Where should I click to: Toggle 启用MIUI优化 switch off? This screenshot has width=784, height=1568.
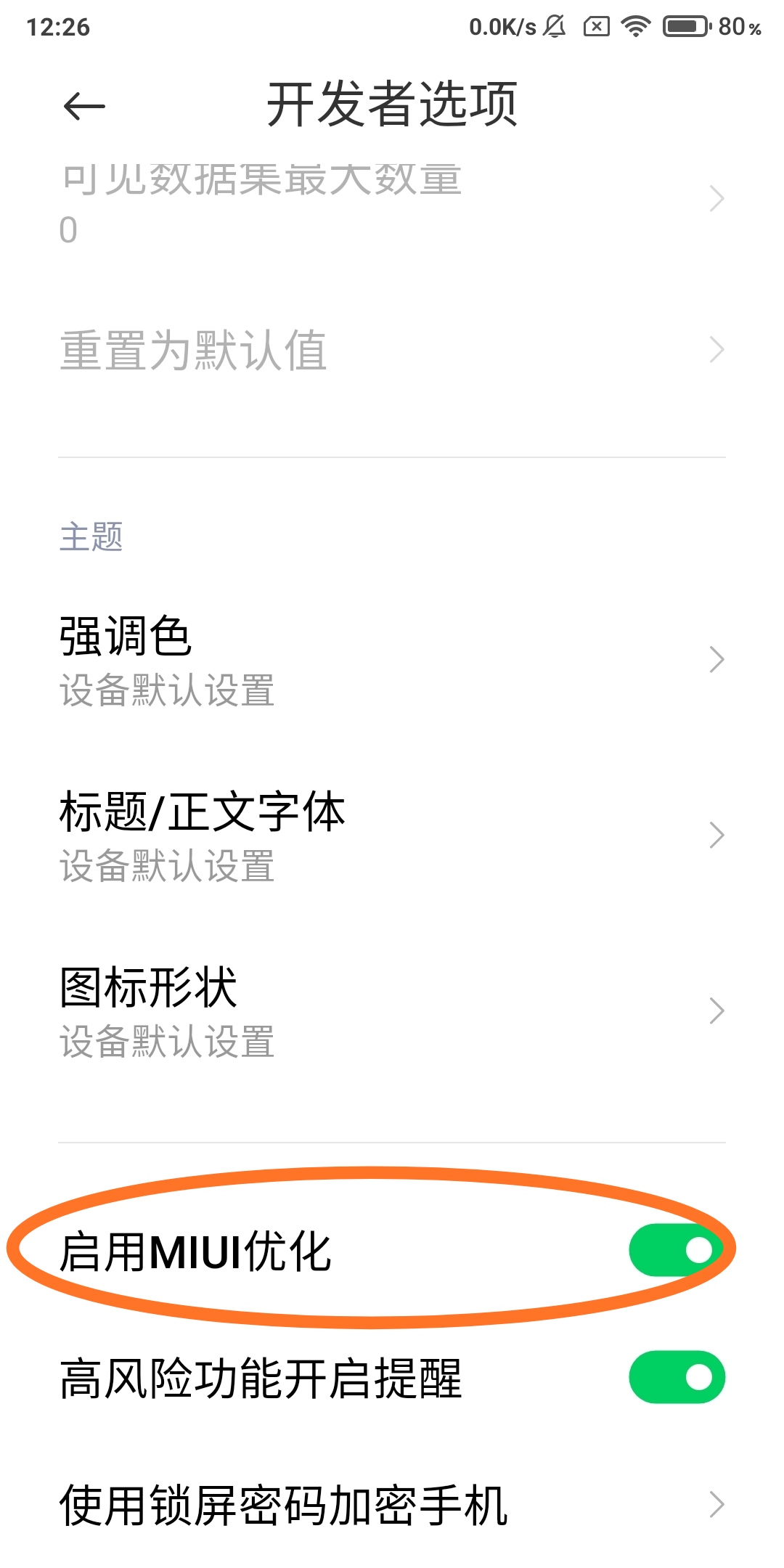pos(676,1250)
